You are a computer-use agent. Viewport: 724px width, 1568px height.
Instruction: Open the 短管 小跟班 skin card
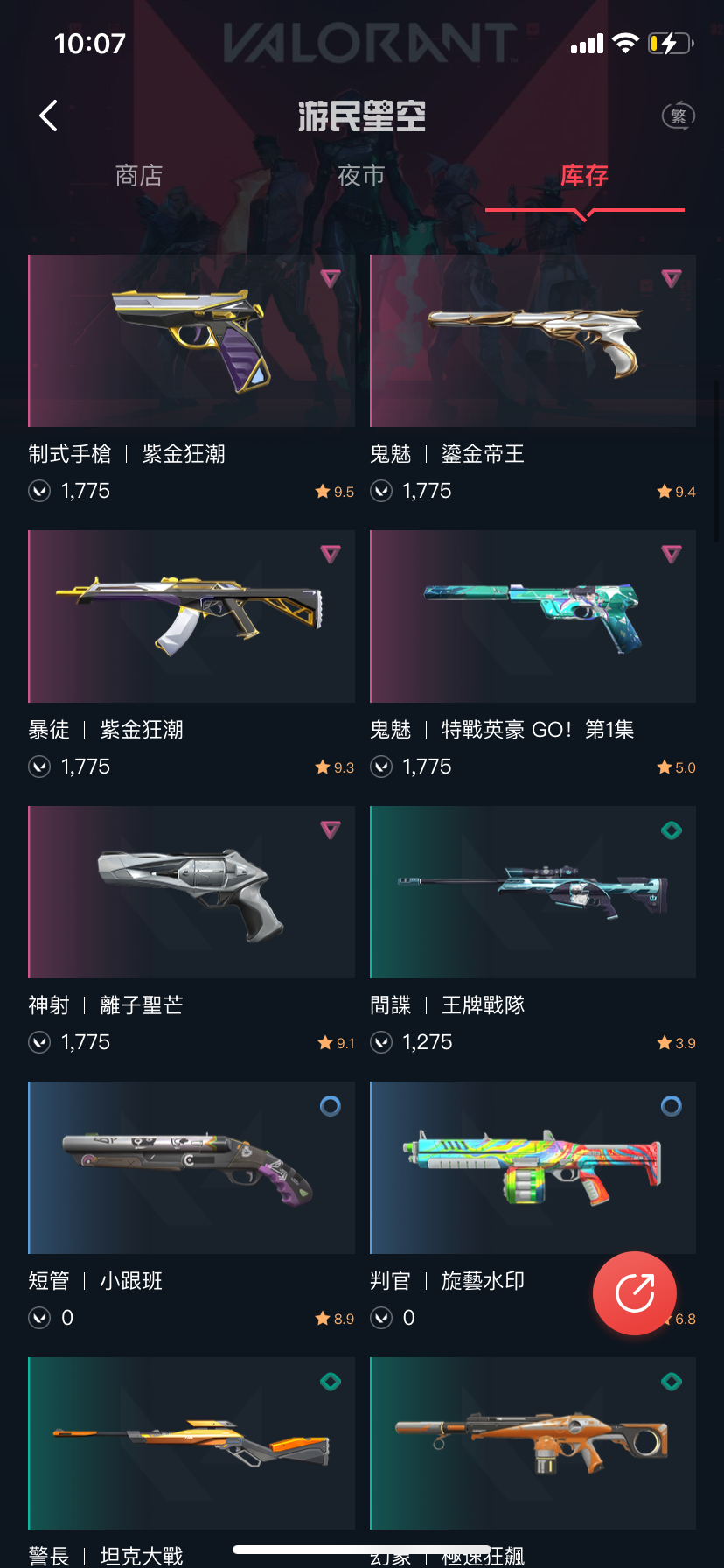tap(191, 1167)
